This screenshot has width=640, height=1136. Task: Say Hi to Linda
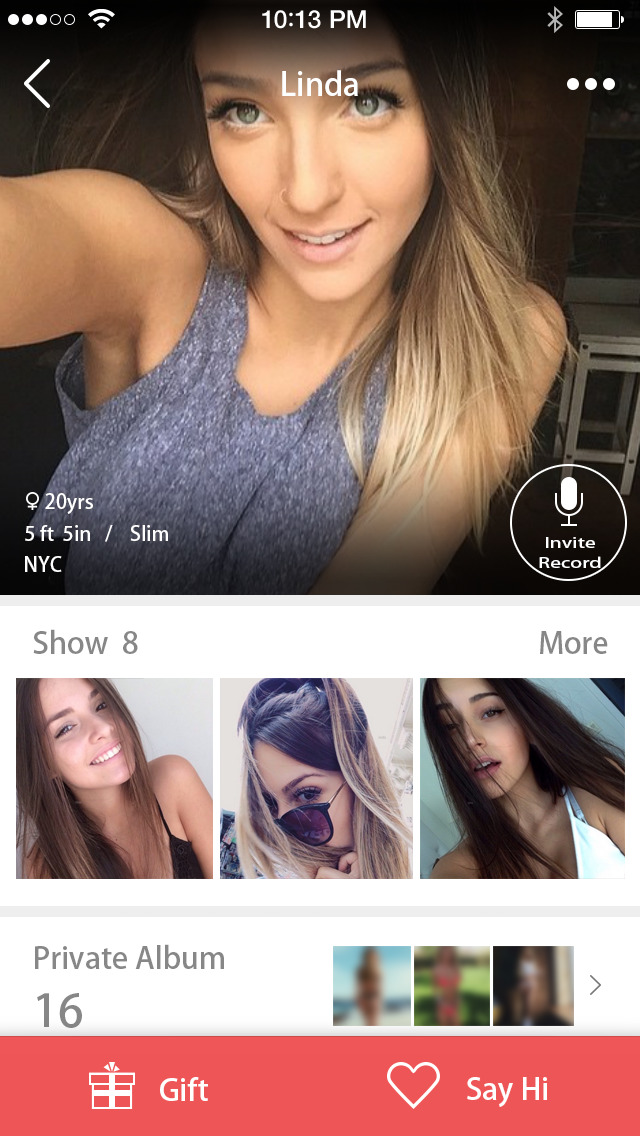tap(468, 1088)
